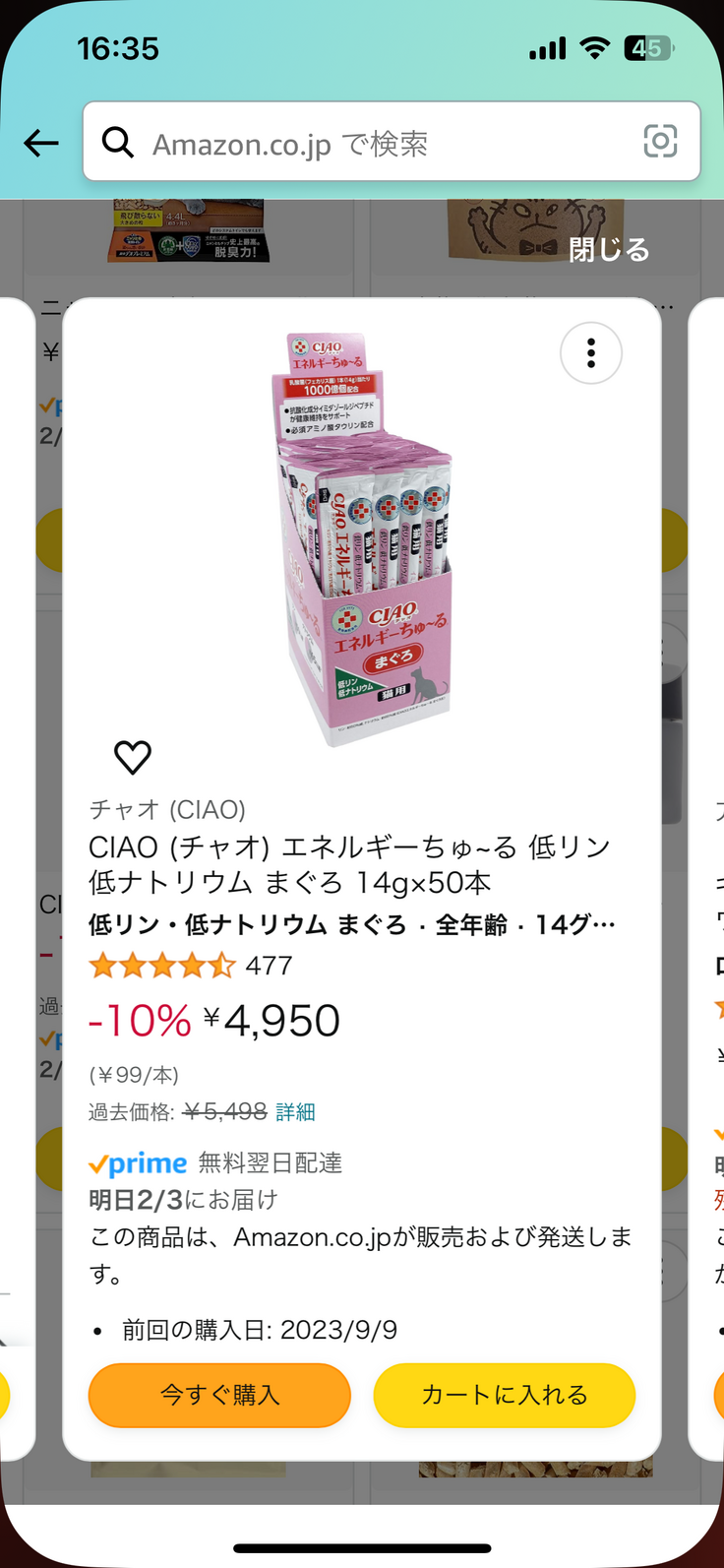This screenshot has width=724, height=1568.
Task: Open the CIAO エネルギーちゅ~る product page
Action: [x=349, y=864]
